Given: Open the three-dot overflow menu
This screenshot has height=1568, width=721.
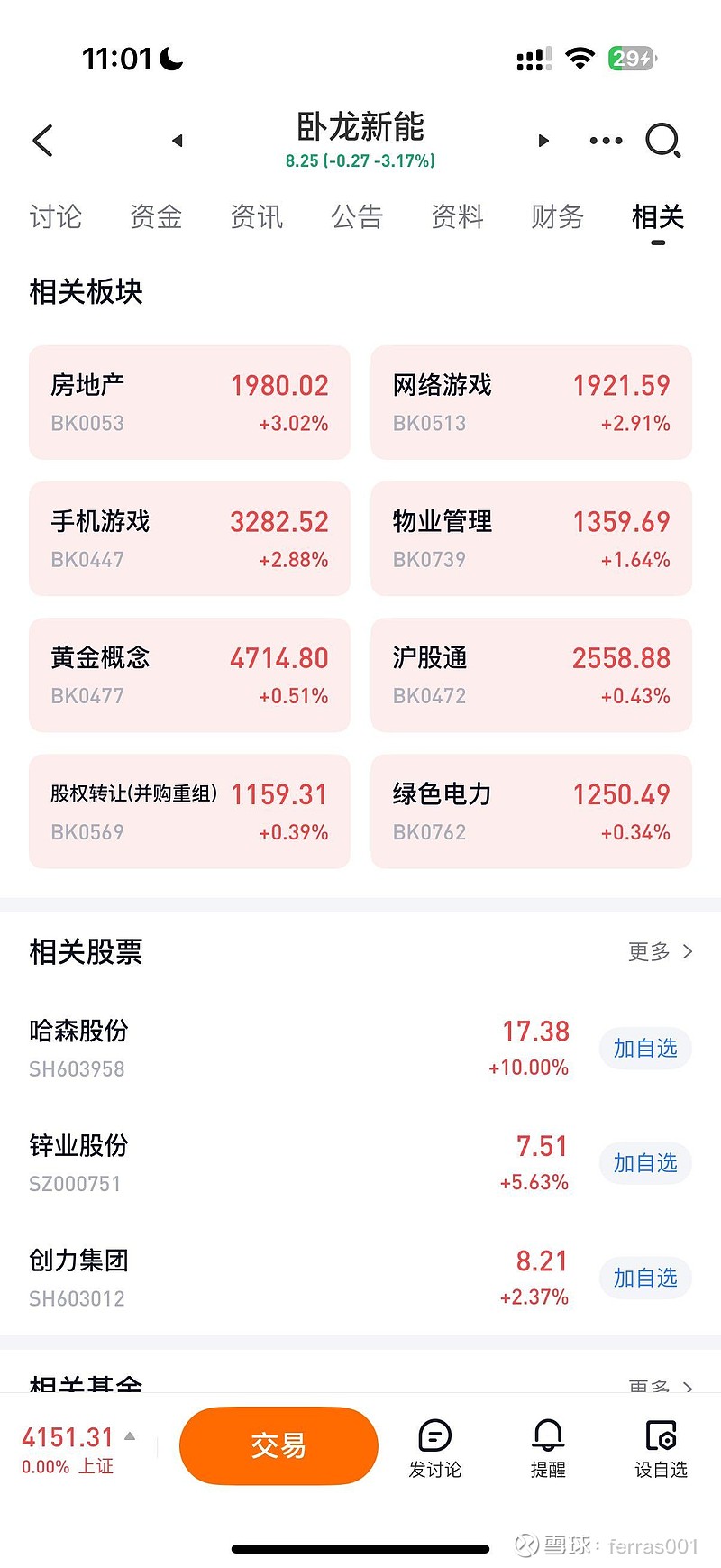Looking at the screenshot, I should coord(606,141).
